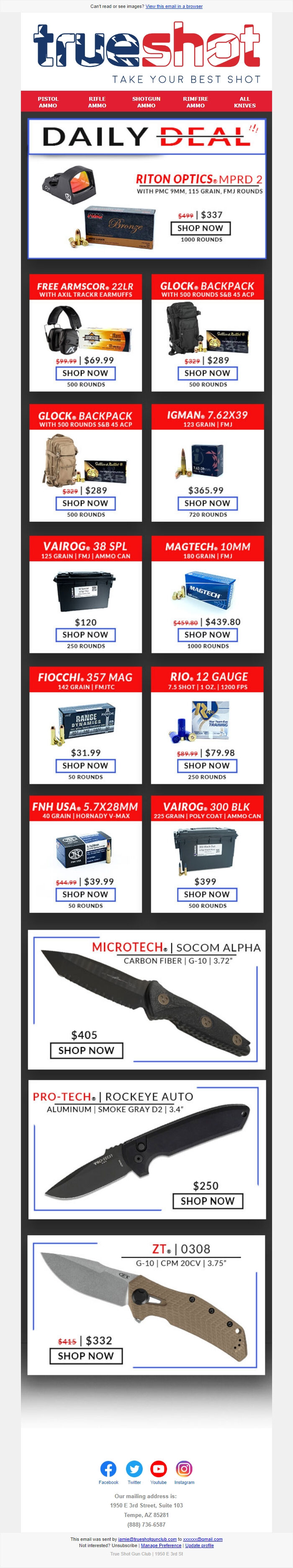293x1568 pixels.
Task: Shop the Pro-Tech Rockeye Auto knife
Action: tap(207, 1201)
